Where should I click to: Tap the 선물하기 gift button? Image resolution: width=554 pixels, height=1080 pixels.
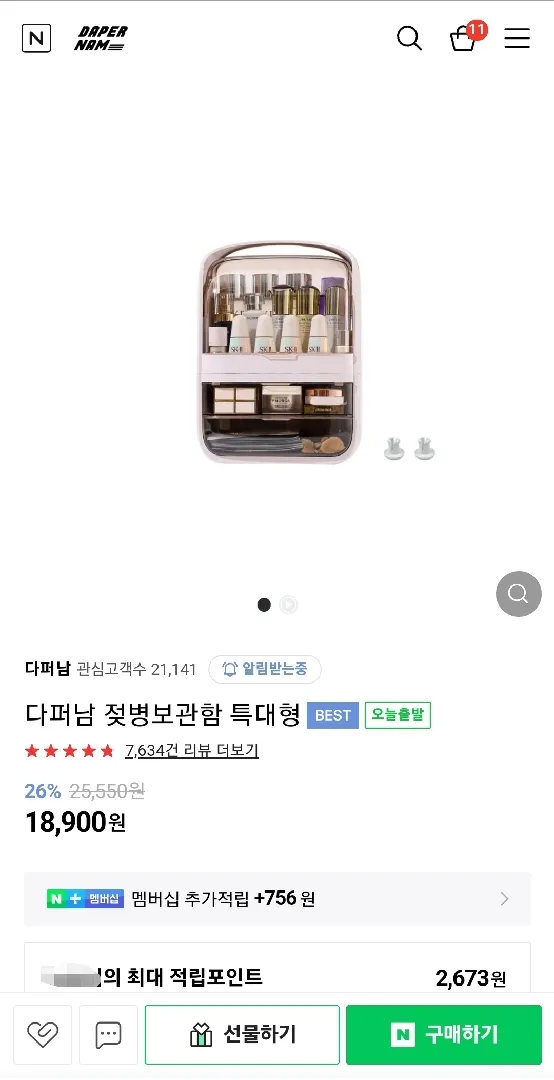point(243,1035)
